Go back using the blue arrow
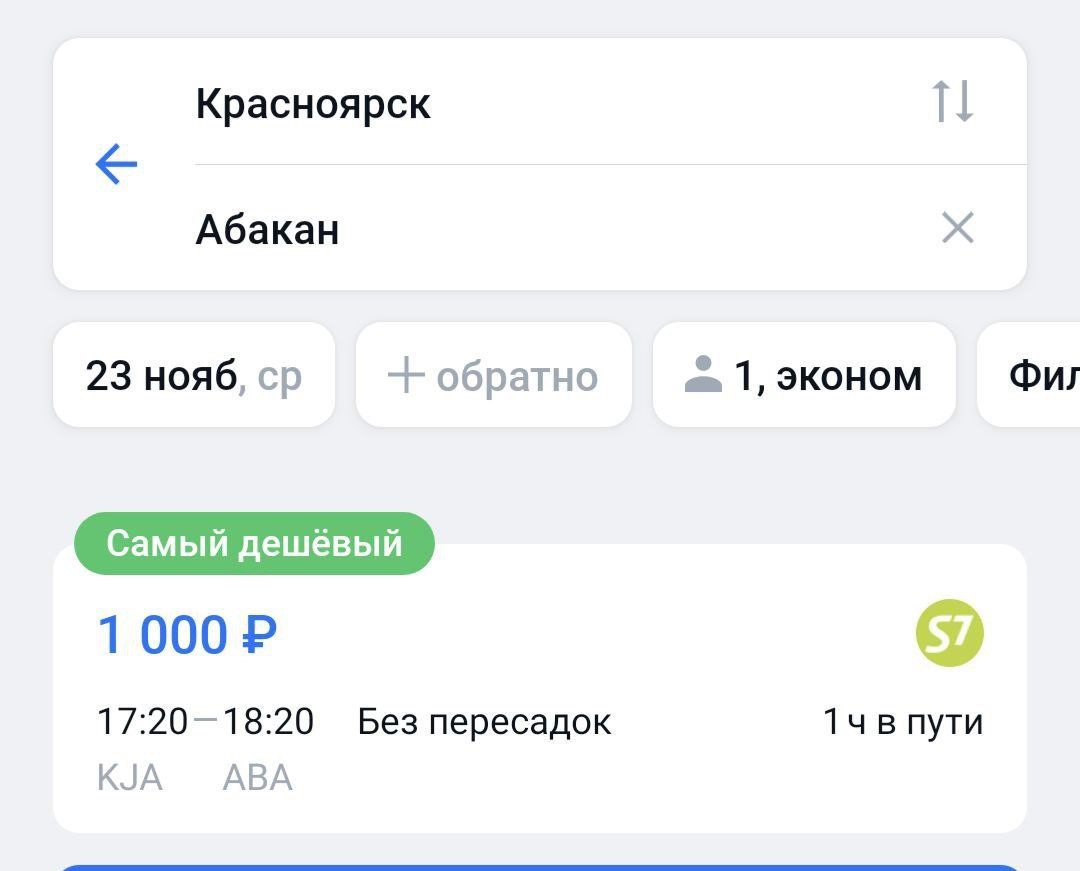1080x871 pixels. click(116, 164)
